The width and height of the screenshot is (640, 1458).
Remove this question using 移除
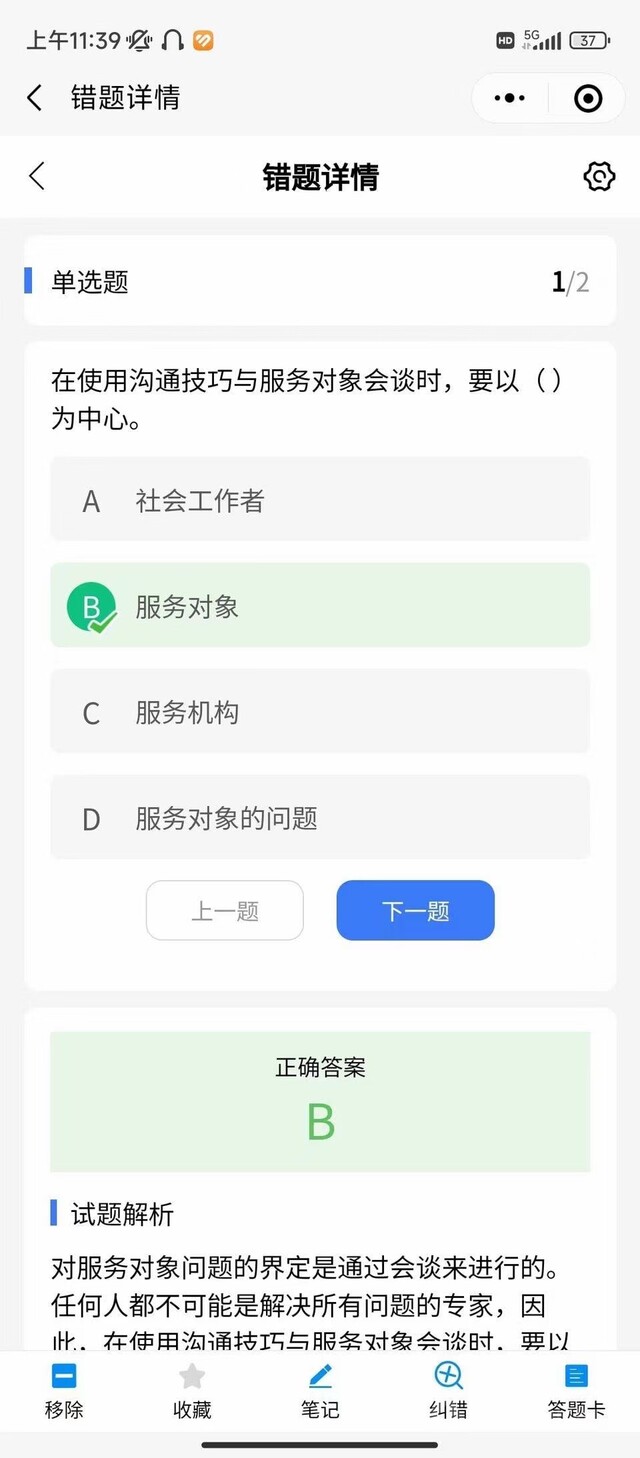tap(64, 1390)
